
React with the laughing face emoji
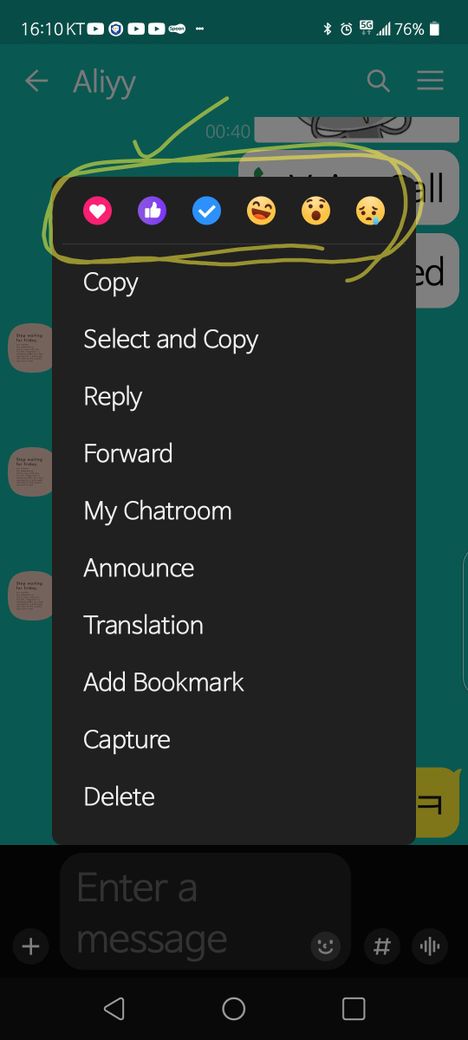tap(261, 212)
